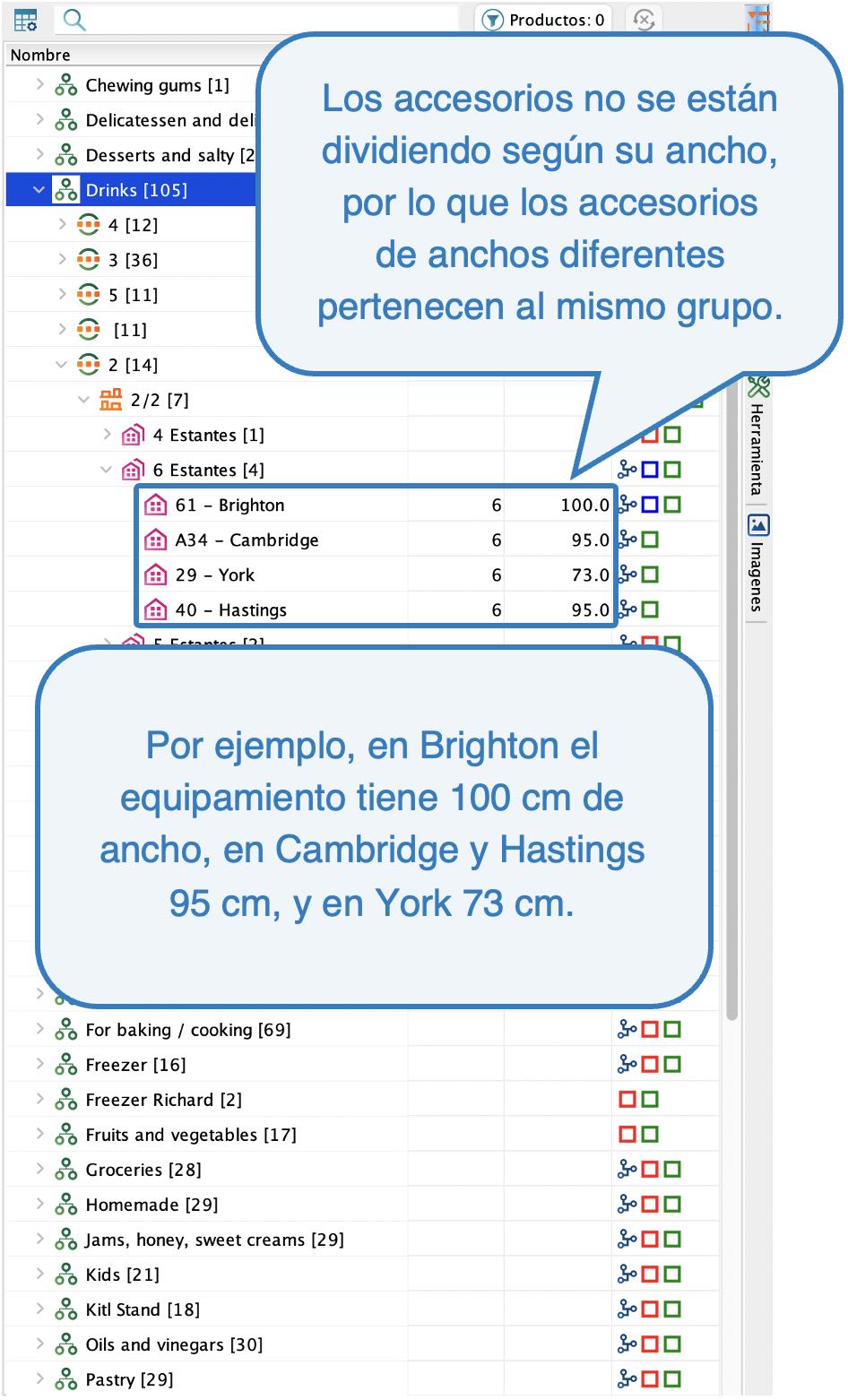This screenshot has width=848, height=1400.
Task: Expand For baking / cooking category
Action: [39, 1029]
